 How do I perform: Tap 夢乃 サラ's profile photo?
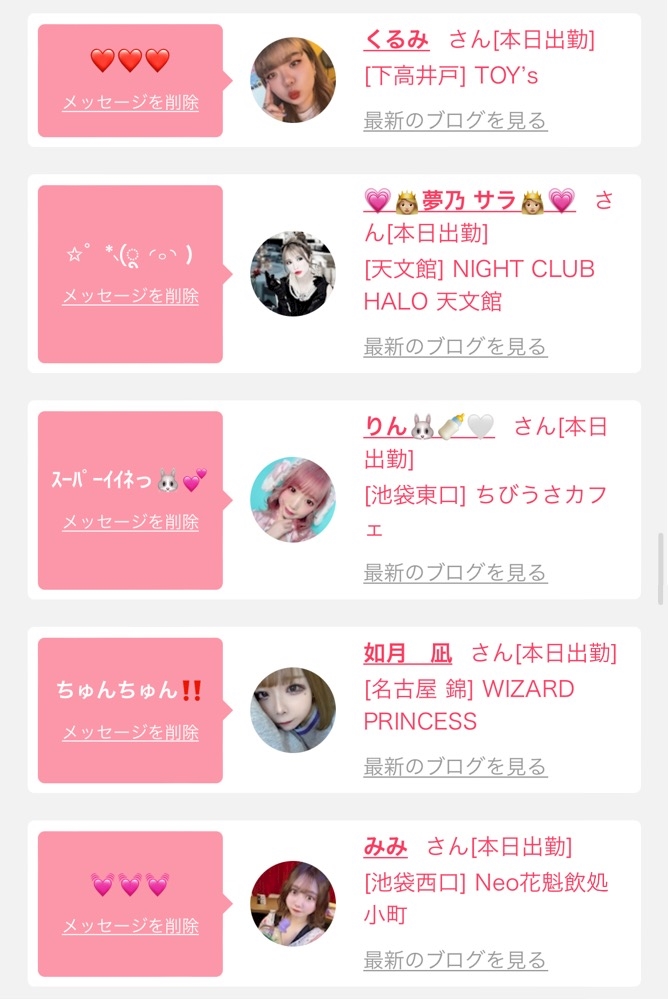[x=293, y=273]
